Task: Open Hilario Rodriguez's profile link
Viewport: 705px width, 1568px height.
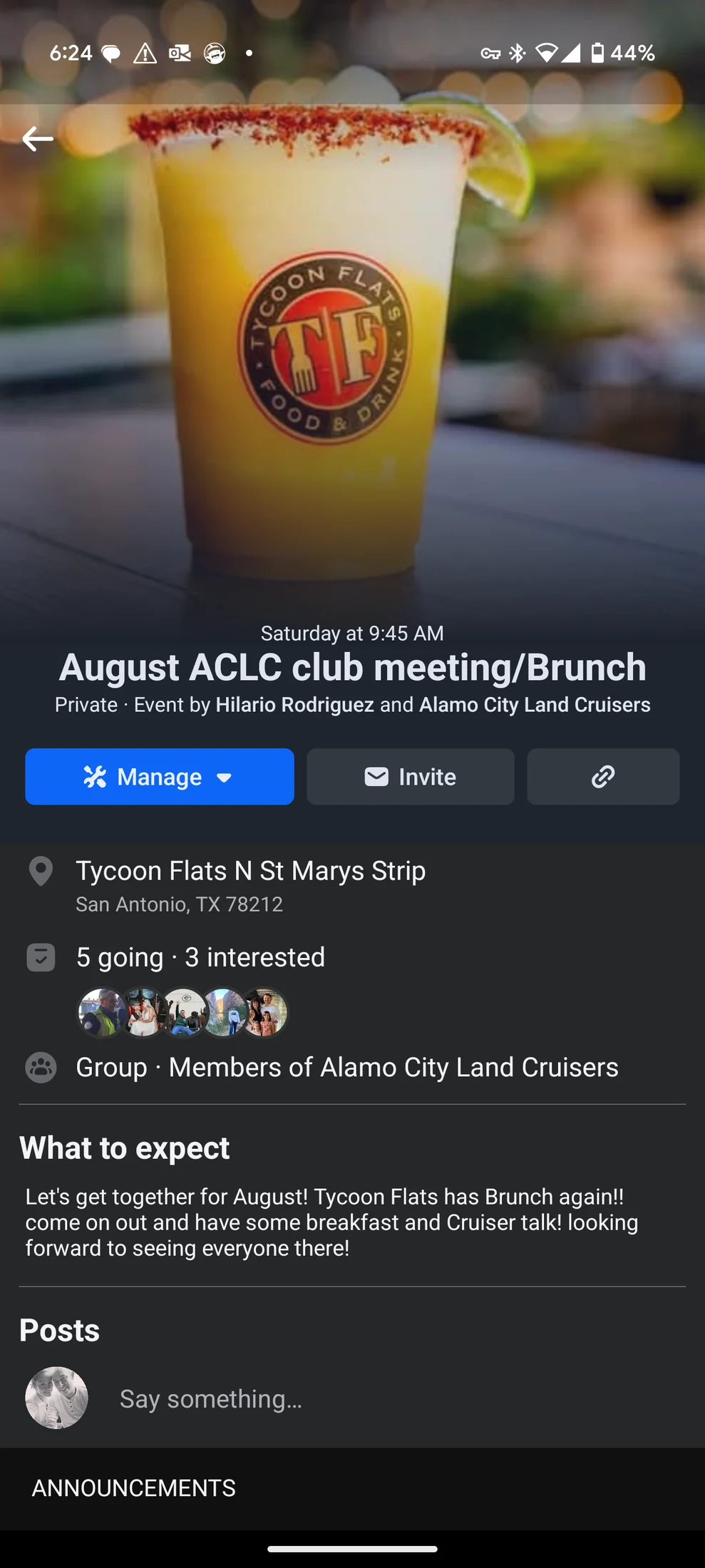Action: (x=294, y=705)
